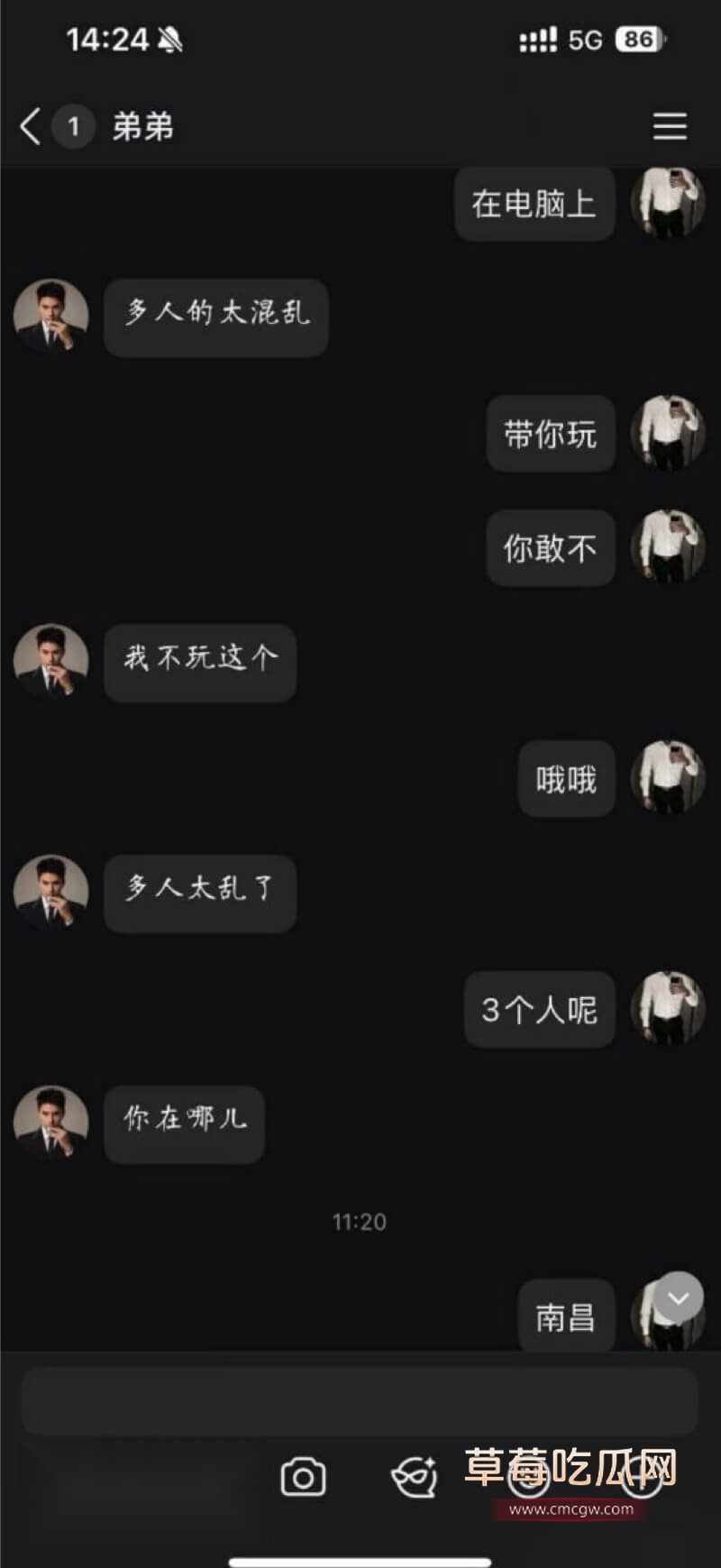Tap the unread count badge showing 1
The image size is (721, 1568).
tap(75, 126)
